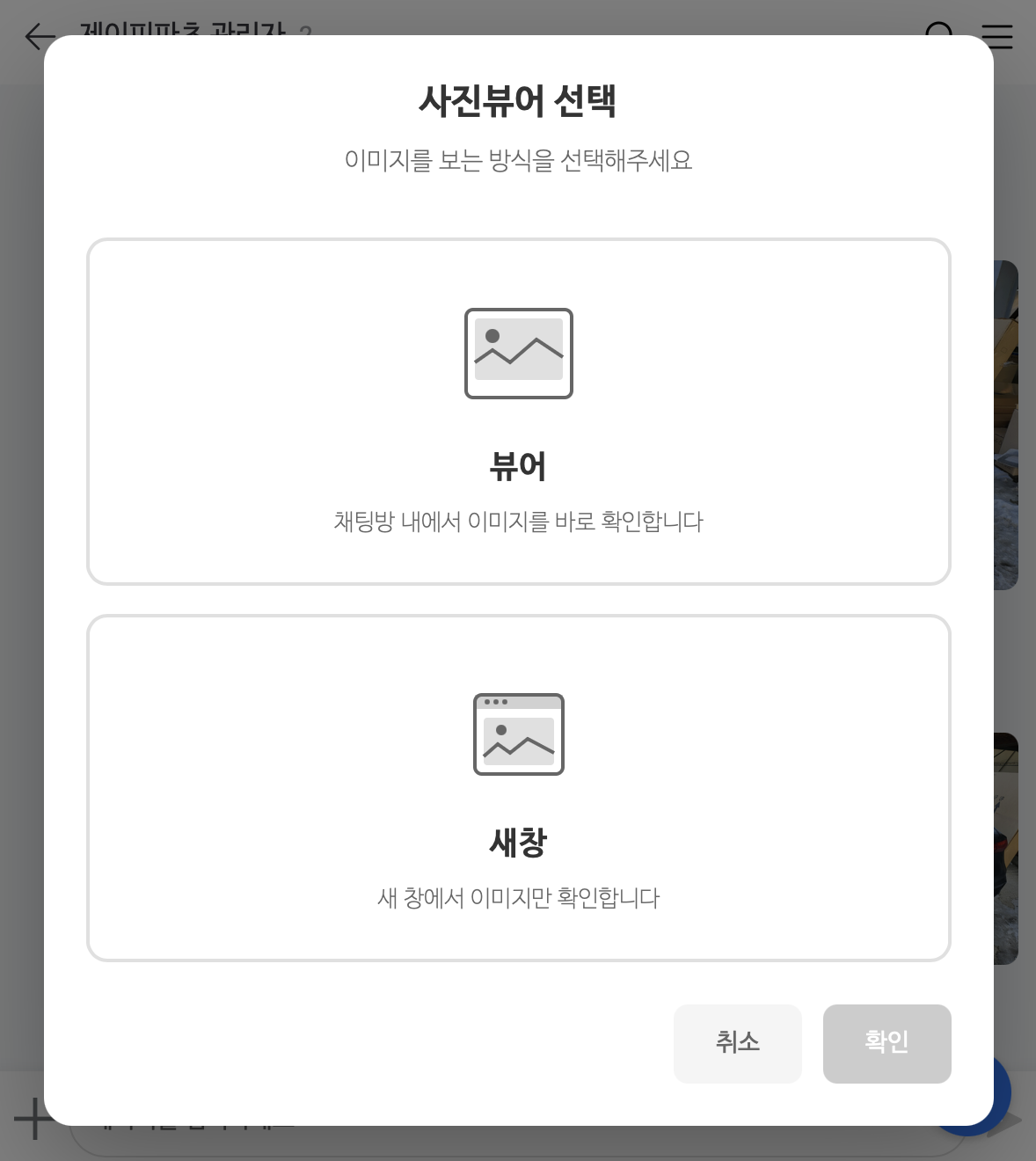Click the image icon inside the 뷰어 card
This screenshot has width=1036, height=1161.
(x=518, y=354)
